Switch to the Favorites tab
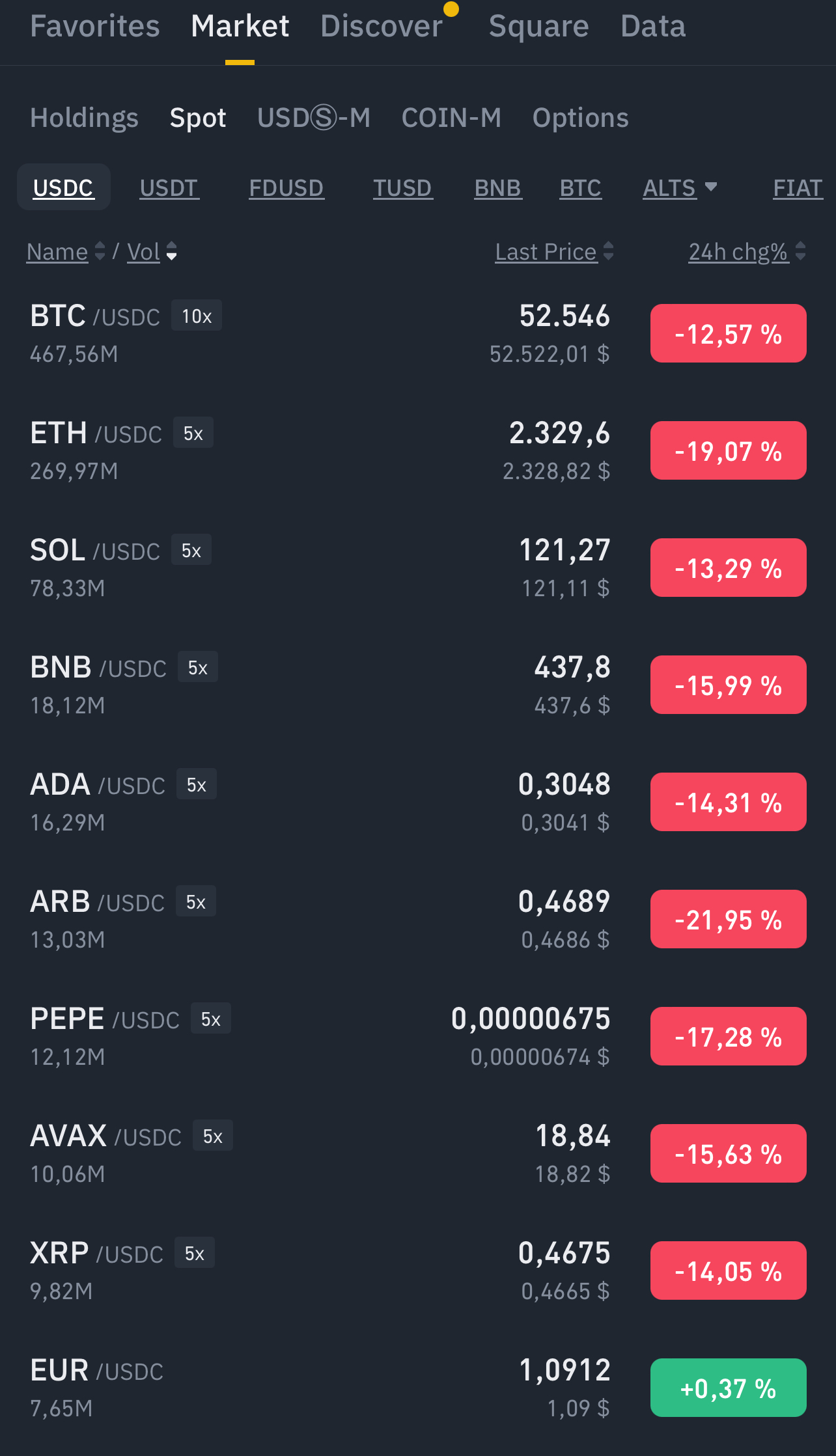The width and height of the screenshot is (836, 1456). click(95, 27)
